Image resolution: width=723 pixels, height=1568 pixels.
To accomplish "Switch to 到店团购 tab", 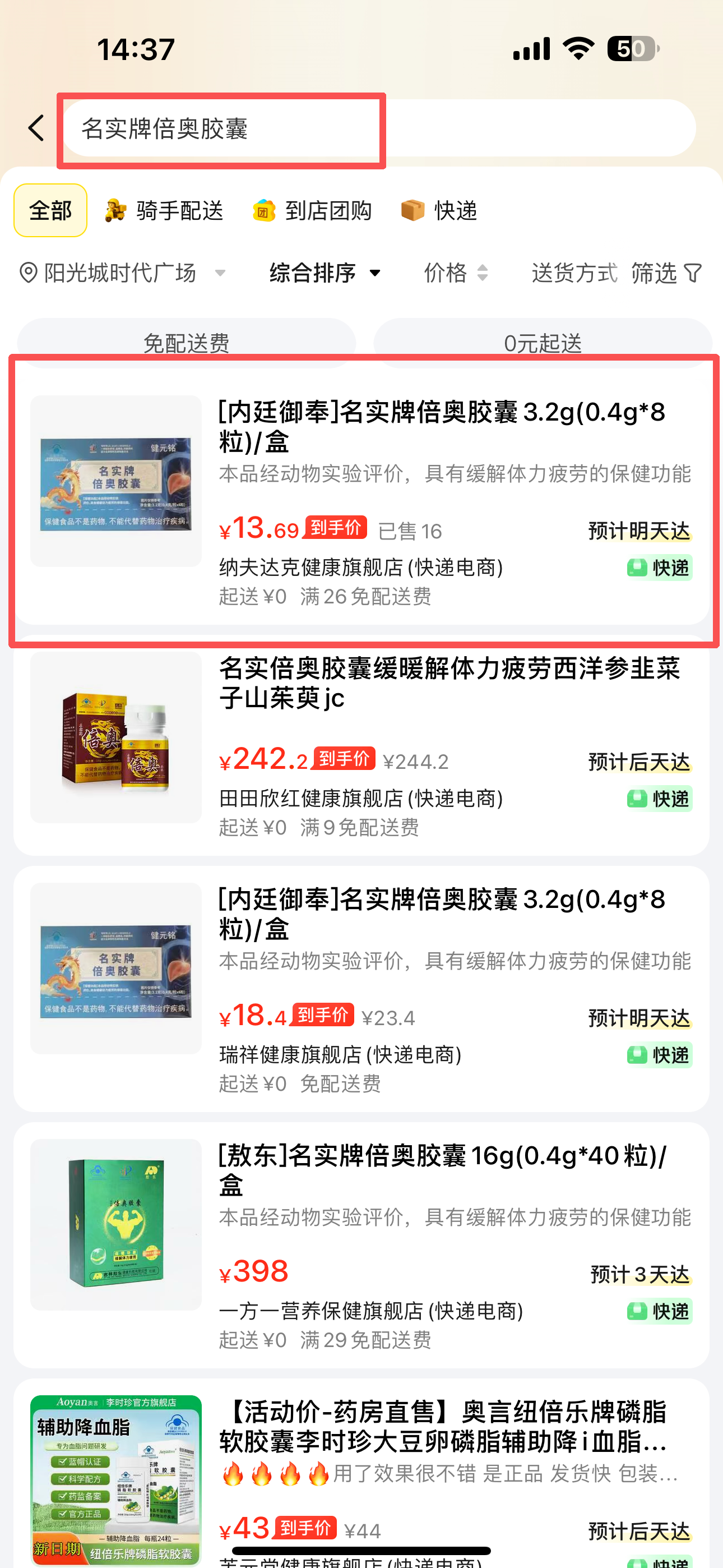I will [x=312, y=211].
